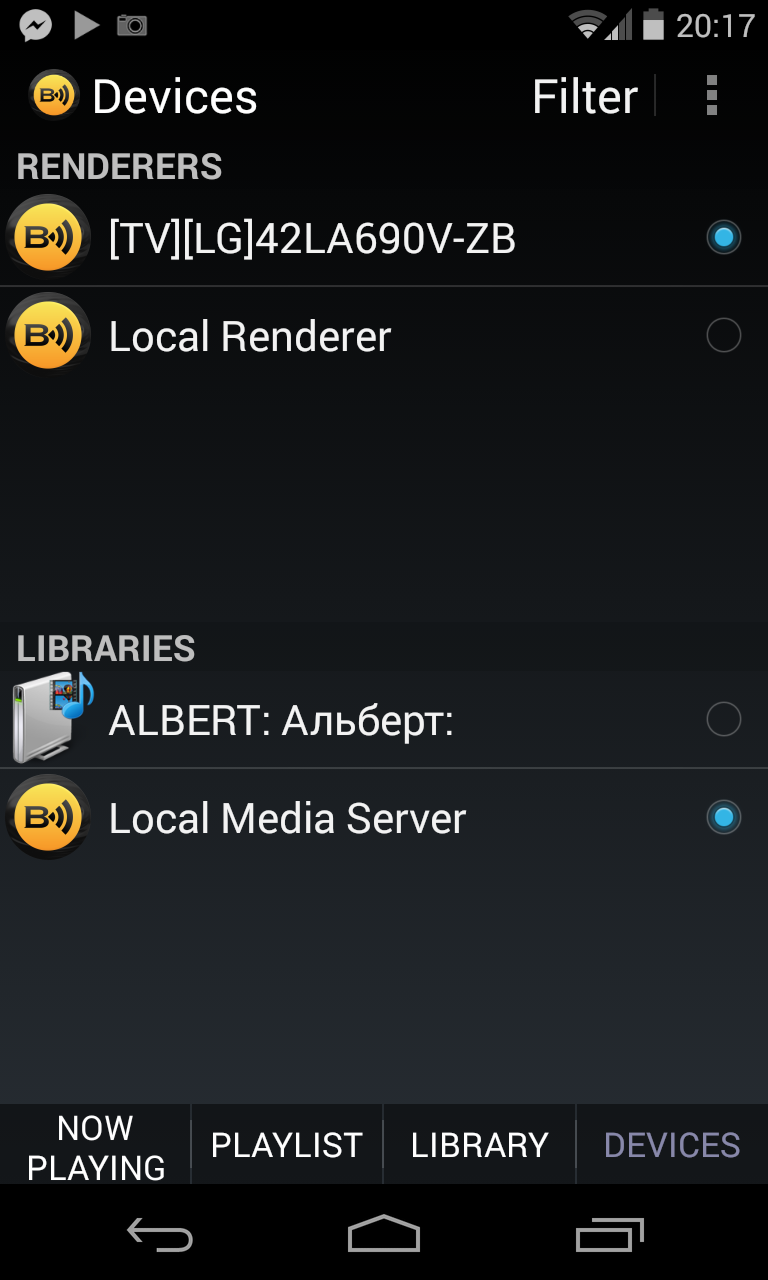Screen dimensions: 768x1280
Task: Go to the home screen
Action: [384, 1235]
